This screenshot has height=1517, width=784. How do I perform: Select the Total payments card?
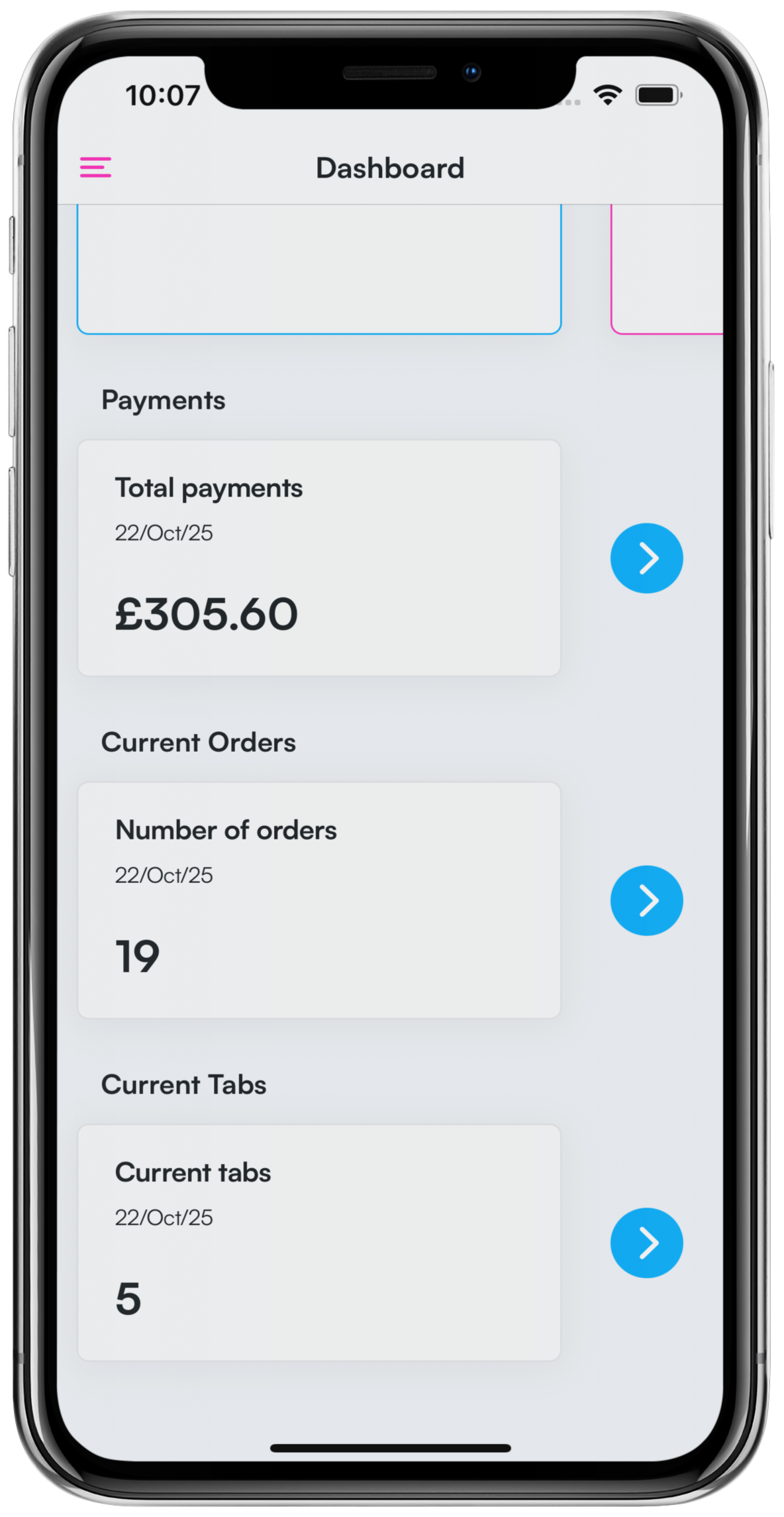(319, 558)
